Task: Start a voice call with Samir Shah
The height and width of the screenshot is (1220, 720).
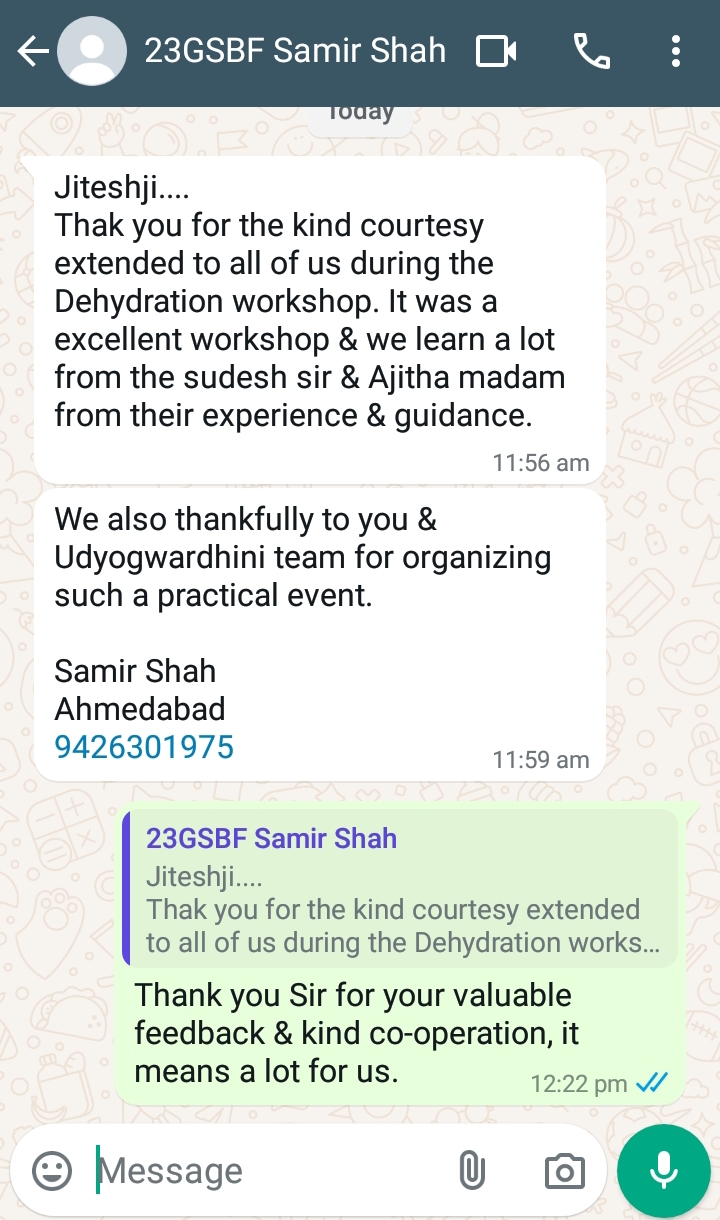Action: click(591, 51)
